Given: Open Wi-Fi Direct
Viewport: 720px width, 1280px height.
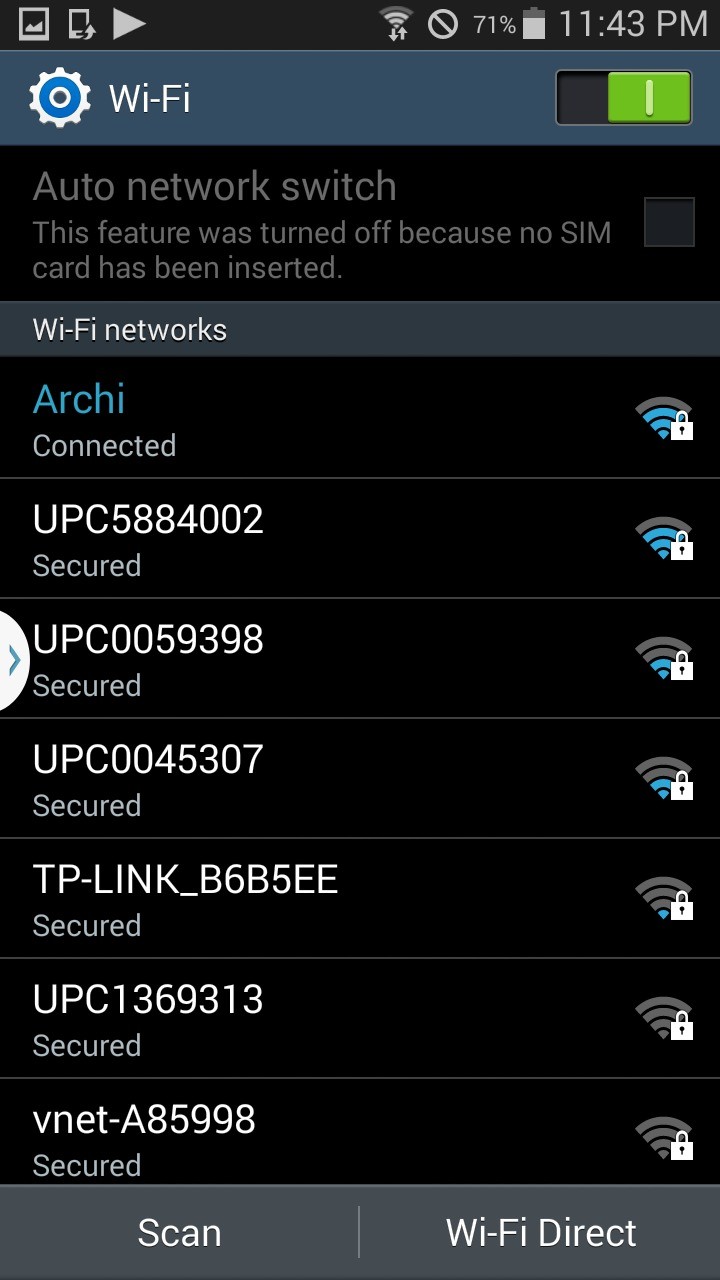Looking at the screenshot, I should tap(541, 1232).
